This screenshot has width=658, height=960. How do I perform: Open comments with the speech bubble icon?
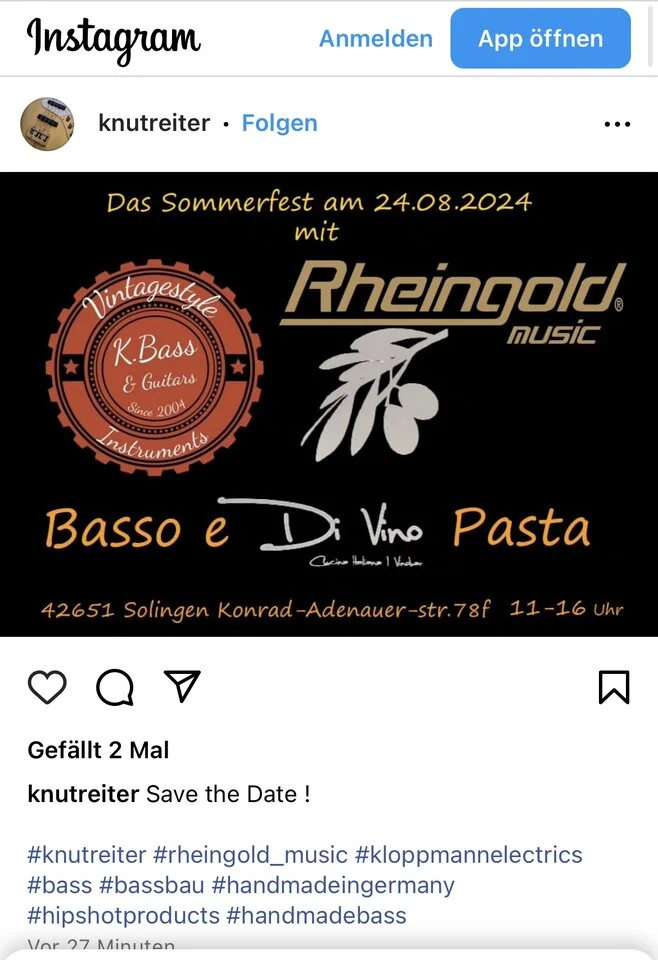[x=115, y=686]
